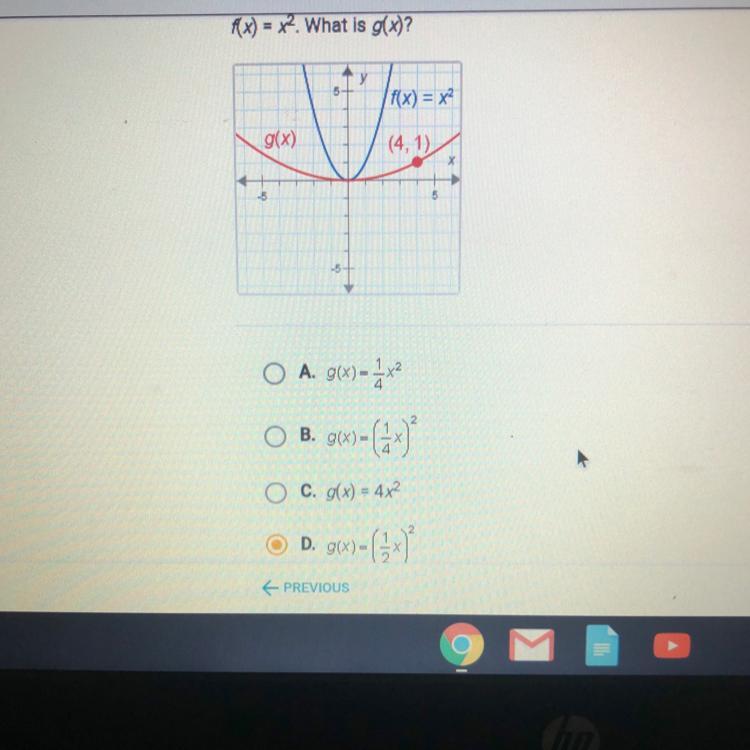Open Chrome from the shelf

tap(462, 644)
